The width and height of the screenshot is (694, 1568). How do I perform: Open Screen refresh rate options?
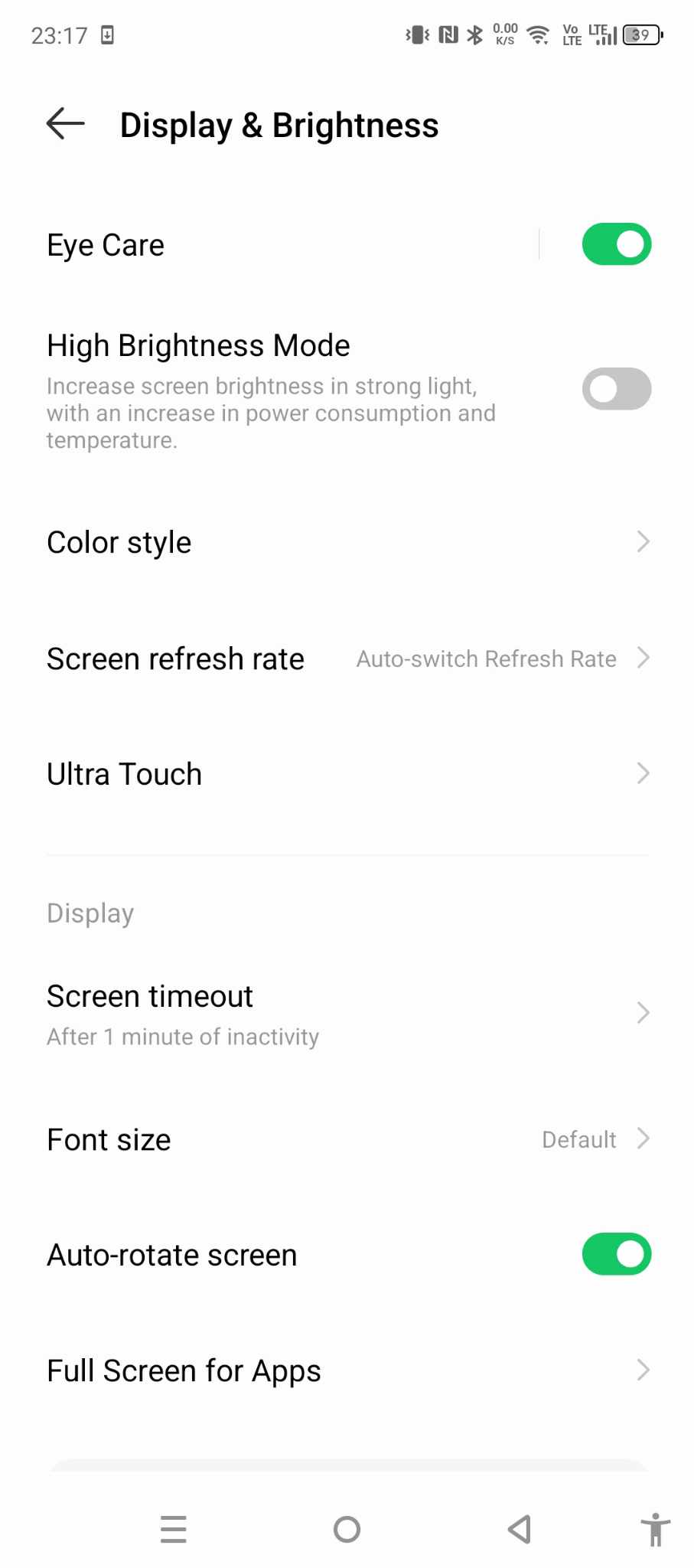click(347, 658)
